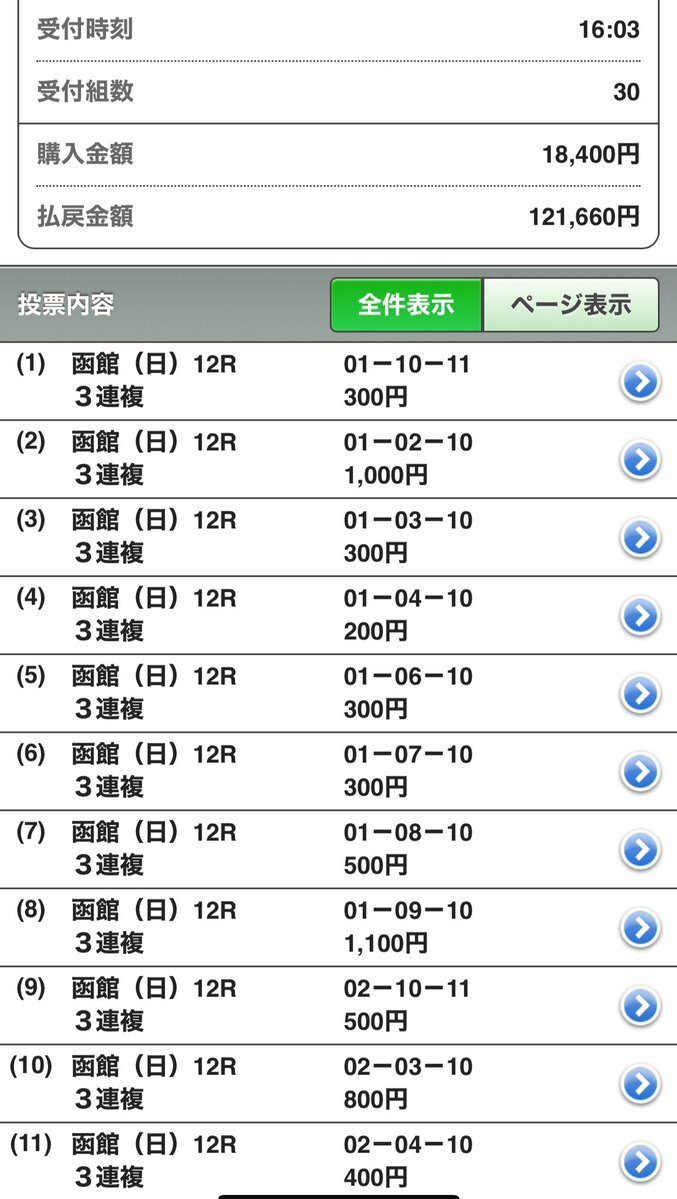Open the arrow for bet 01-07-10
677x1199 pixels.
tap(640, 772)
